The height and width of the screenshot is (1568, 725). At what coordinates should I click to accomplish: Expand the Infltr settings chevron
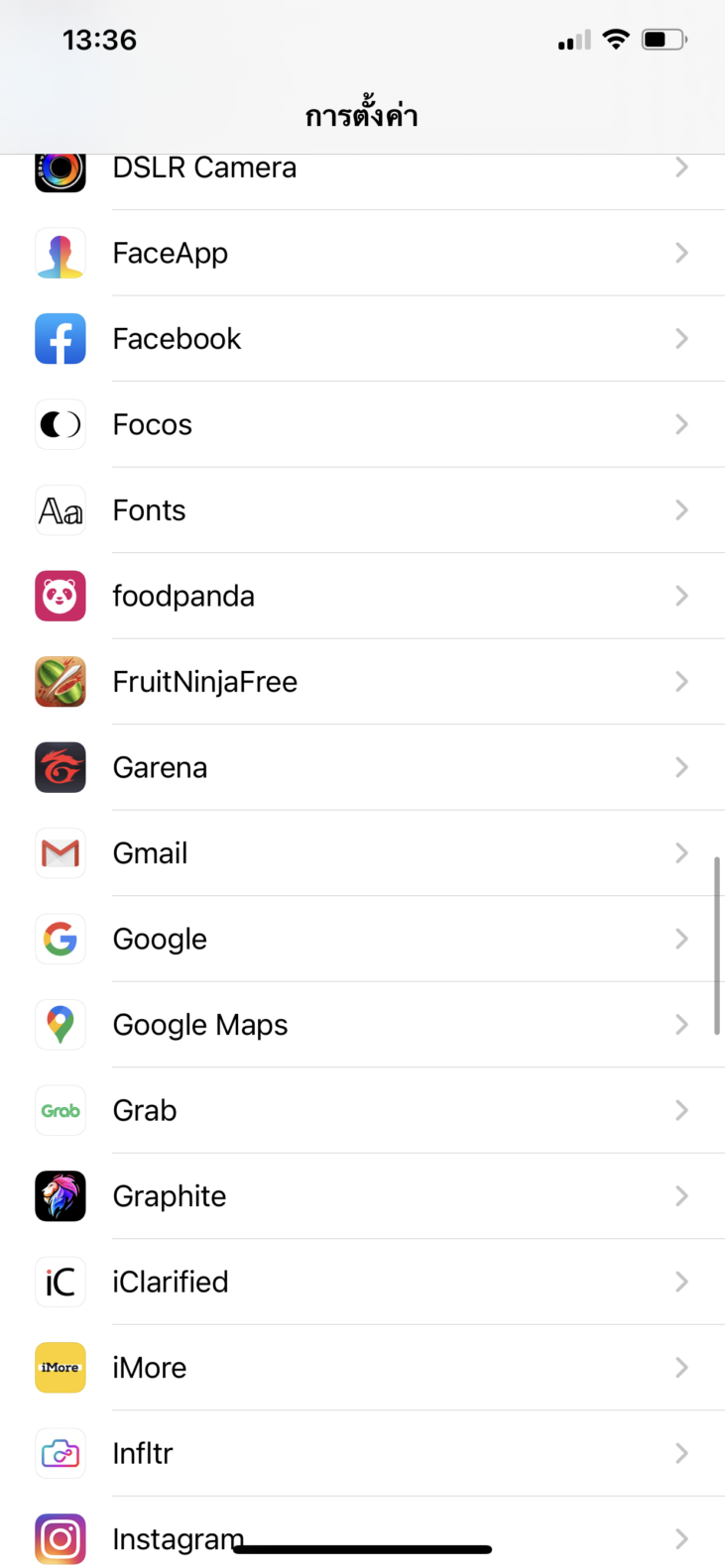[681, 1453]
